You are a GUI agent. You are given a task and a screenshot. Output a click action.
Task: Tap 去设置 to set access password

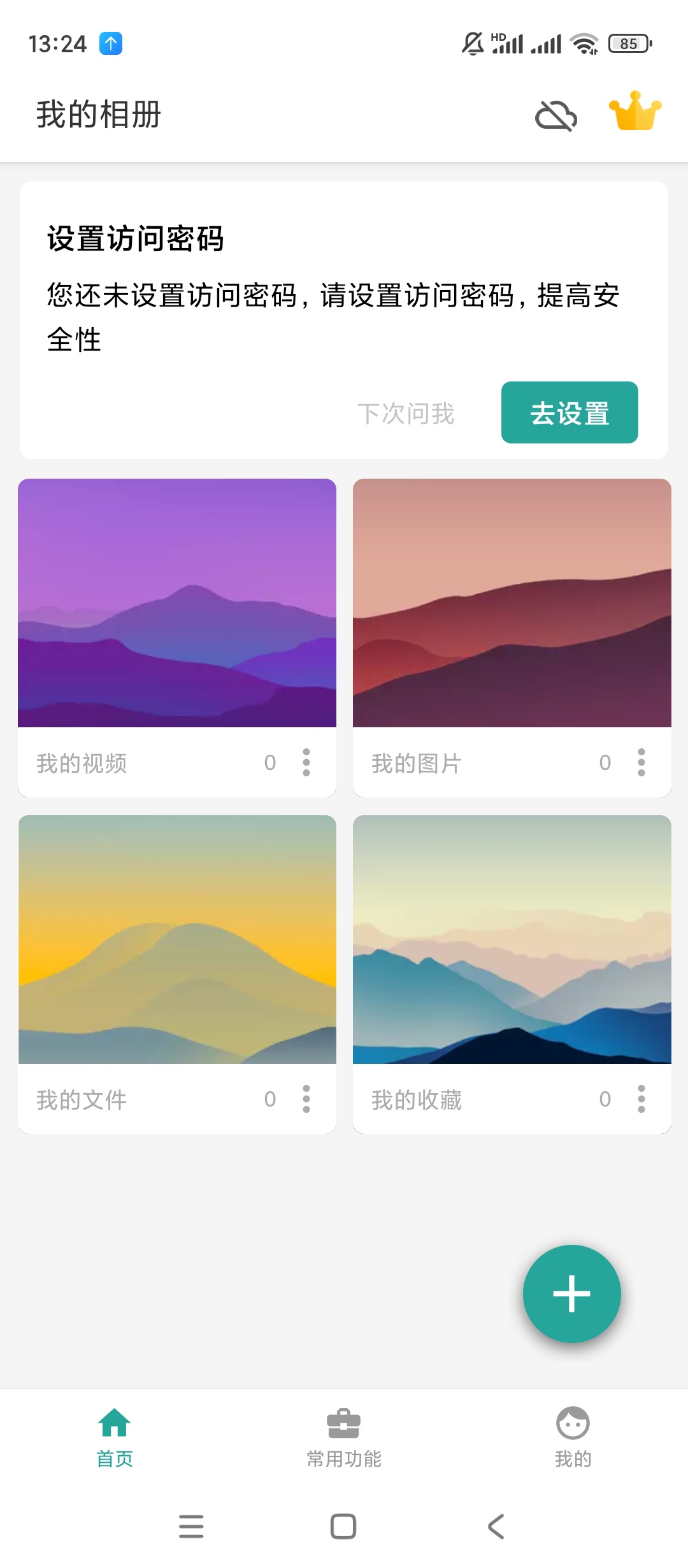569,413
